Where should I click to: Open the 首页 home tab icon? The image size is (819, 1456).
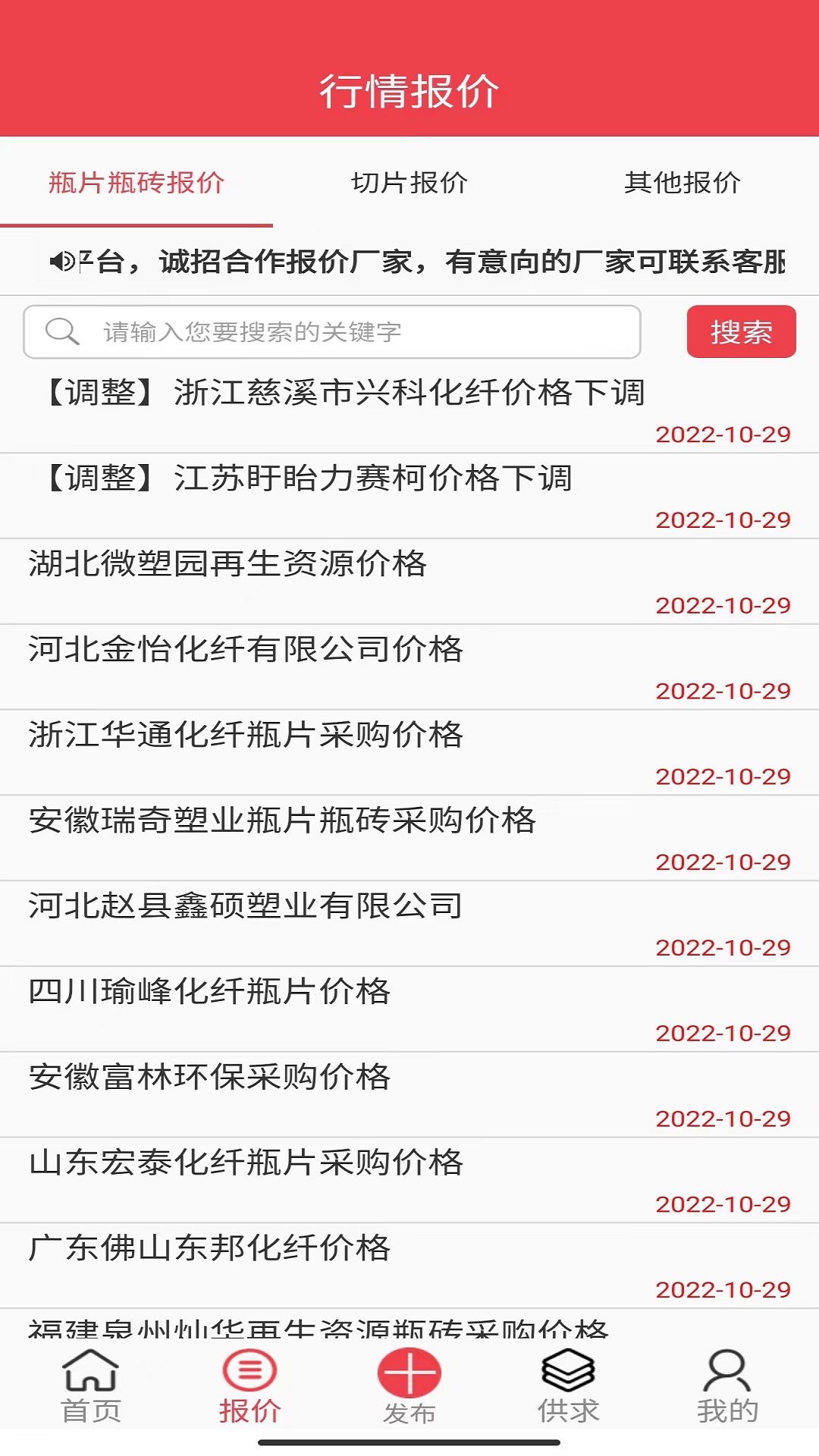[x=89, y=1384]
